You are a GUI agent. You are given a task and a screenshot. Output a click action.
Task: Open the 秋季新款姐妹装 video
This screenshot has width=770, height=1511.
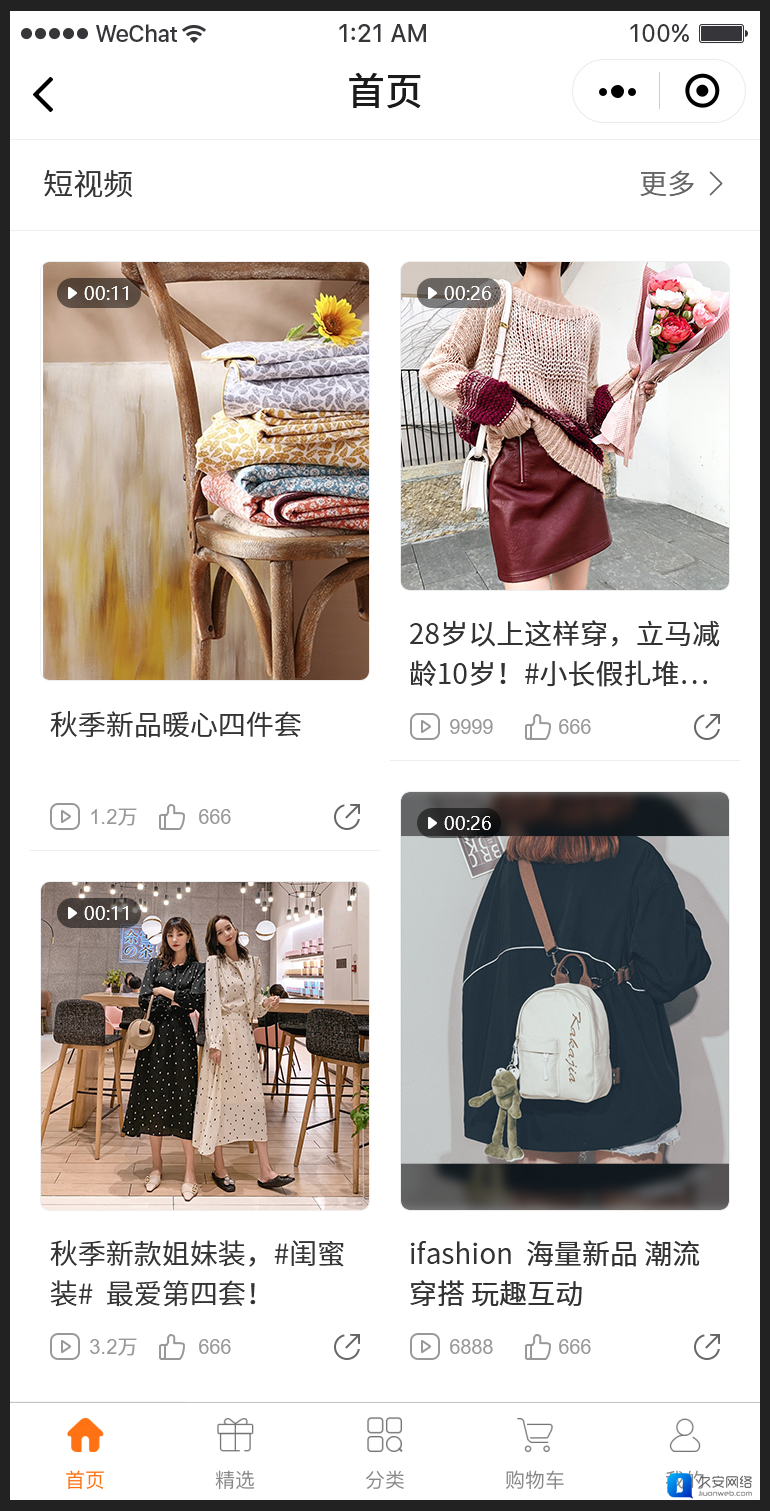pyautogui.click(x=205, y=1046)
